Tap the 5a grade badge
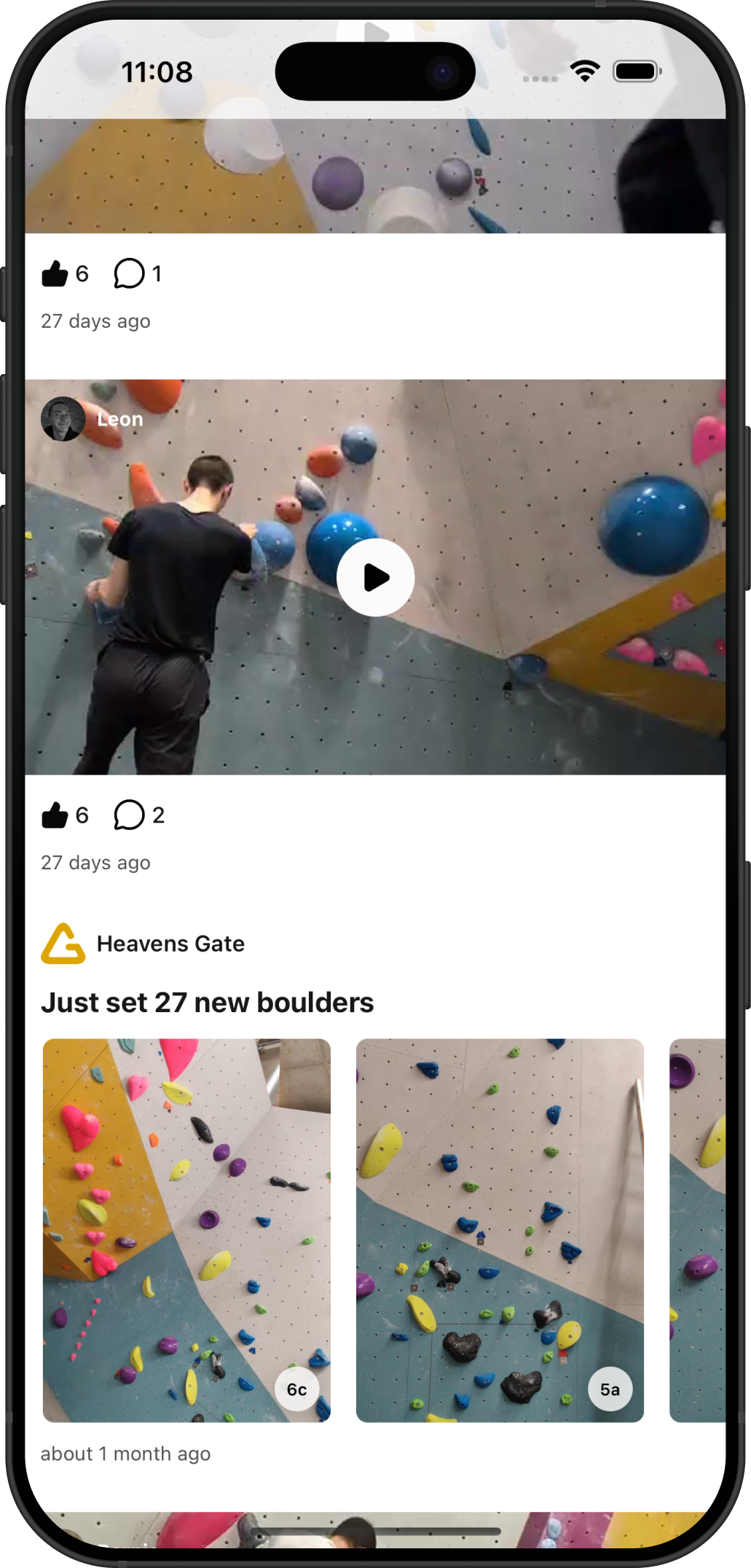751x1568 pixels. click(609, 1389)
